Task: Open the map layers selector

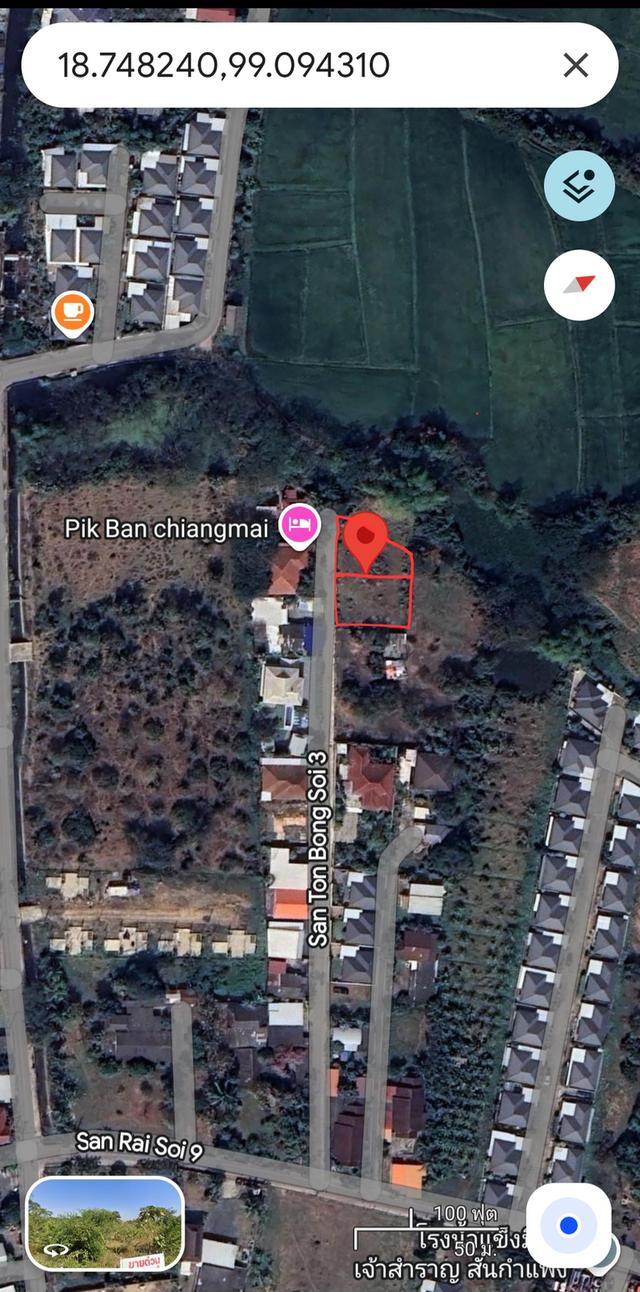Action: click(x=579, y=186)
